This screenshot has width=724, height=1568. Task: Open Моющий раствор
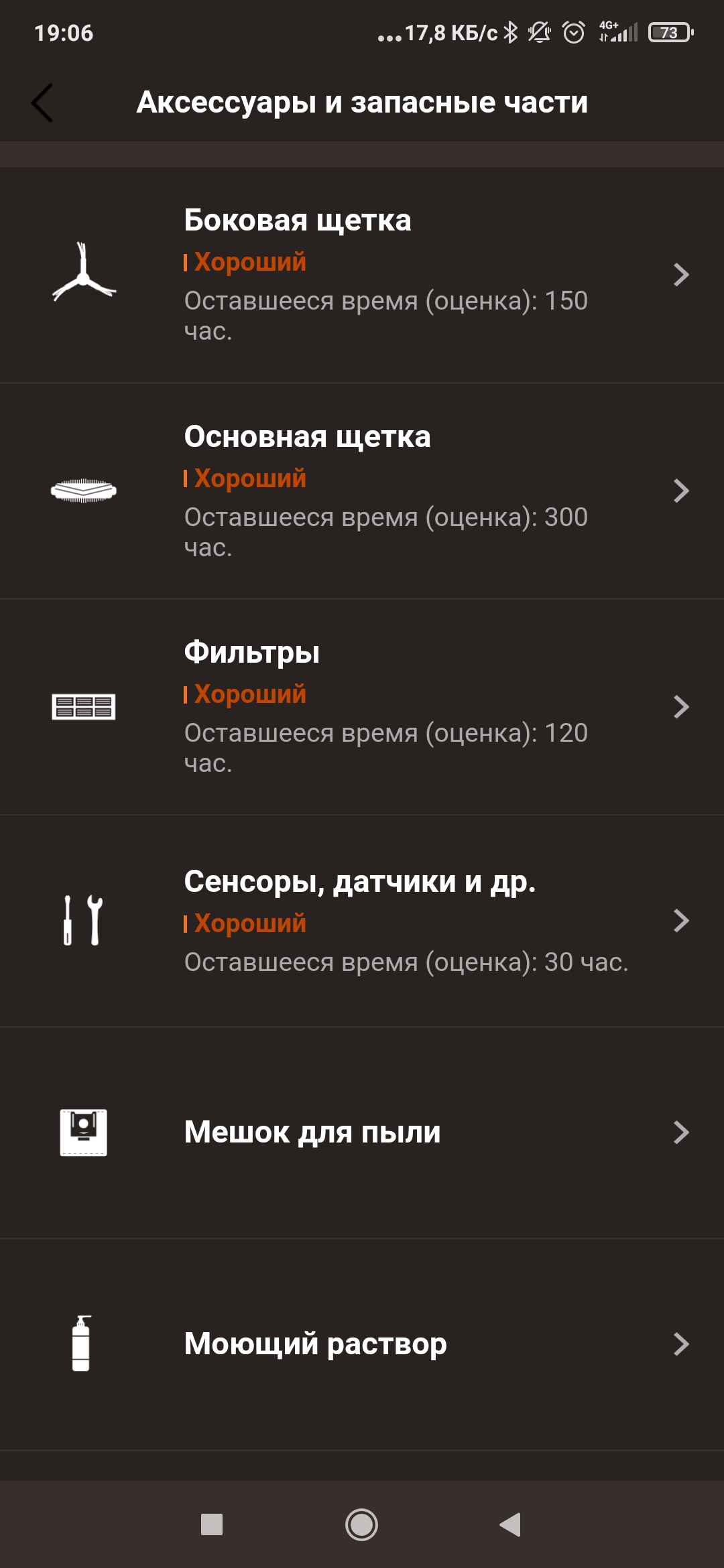pyautogui.click(x=362, y=1344)
